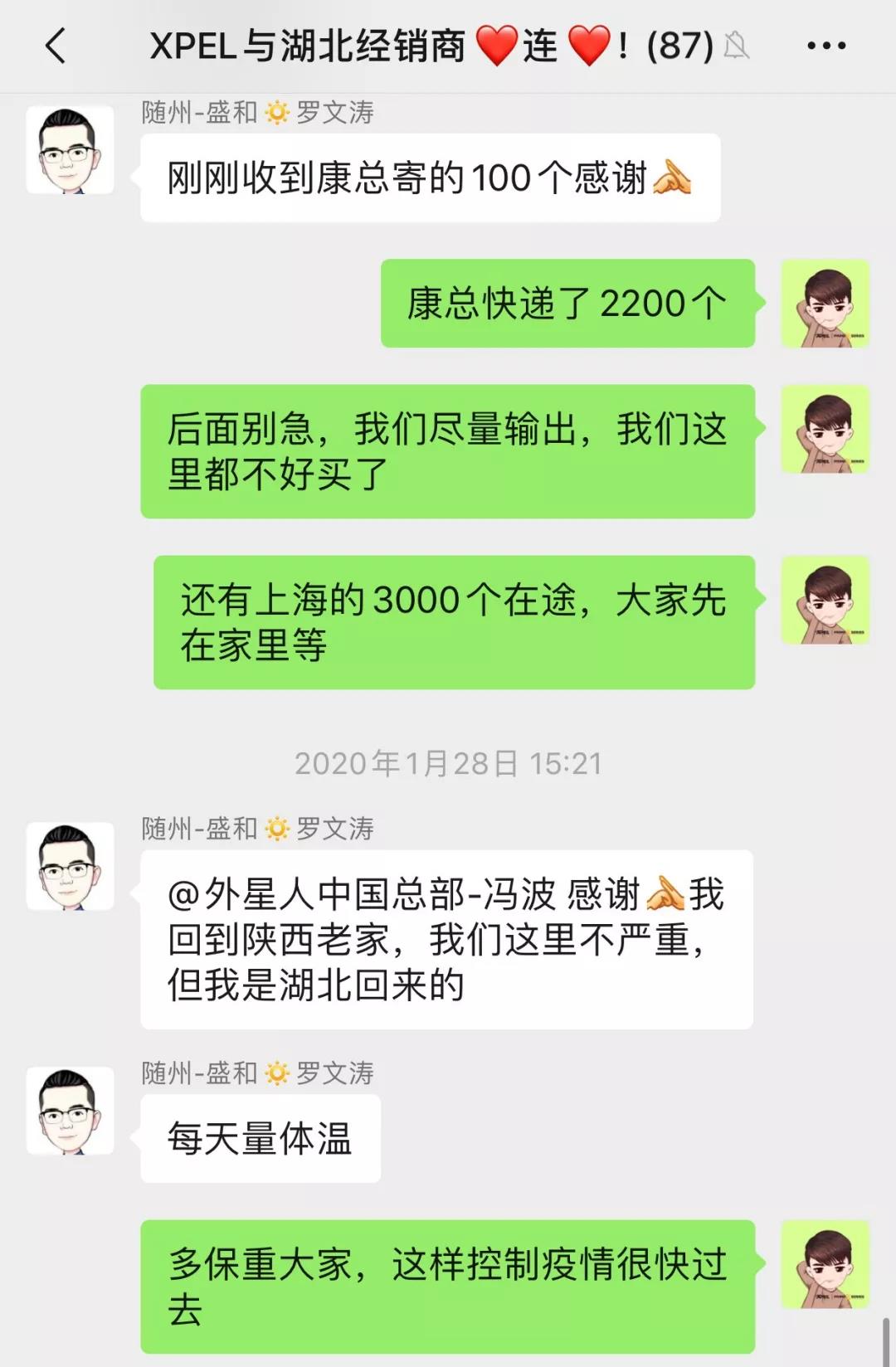Tap own avatar beside 后面别急 message
896x1367 pixels.
click(825, 430)
